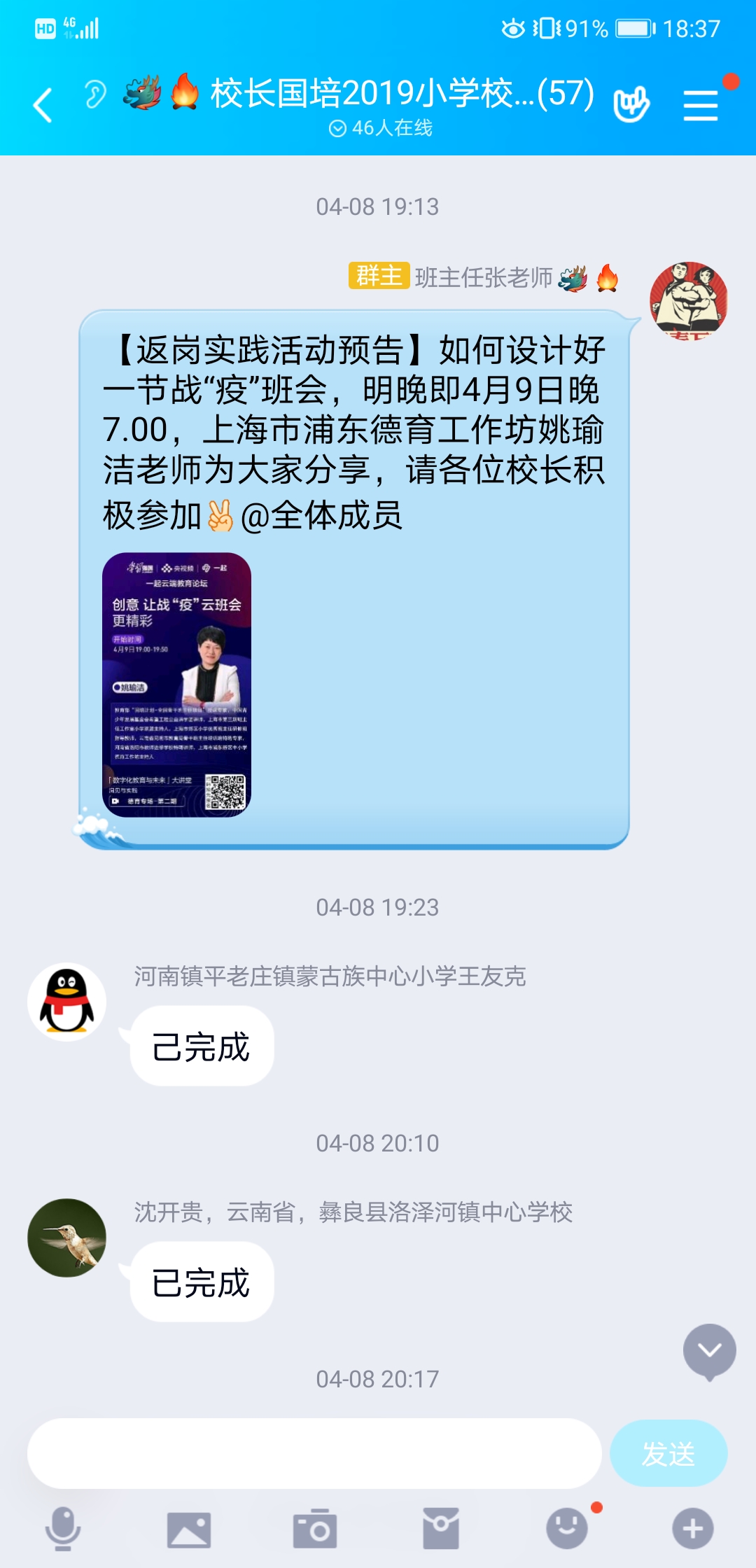
Task: Expand more options with the plus icon
Action: 693,1529
